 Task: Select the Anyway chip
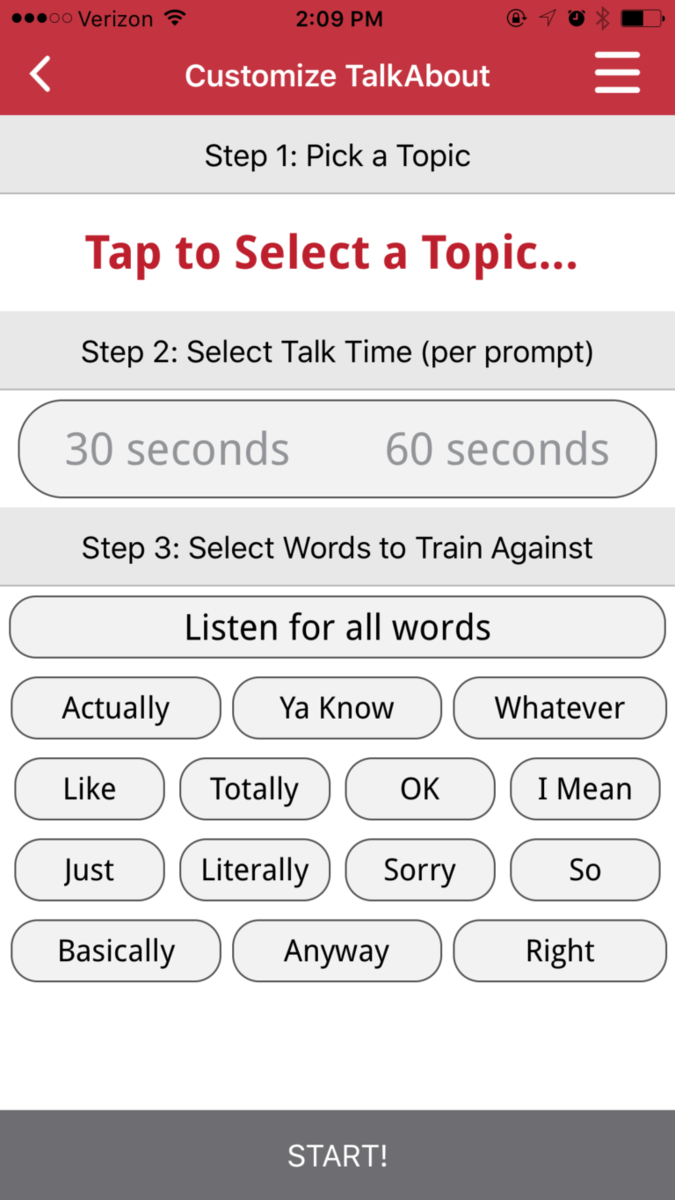[337, 951]
